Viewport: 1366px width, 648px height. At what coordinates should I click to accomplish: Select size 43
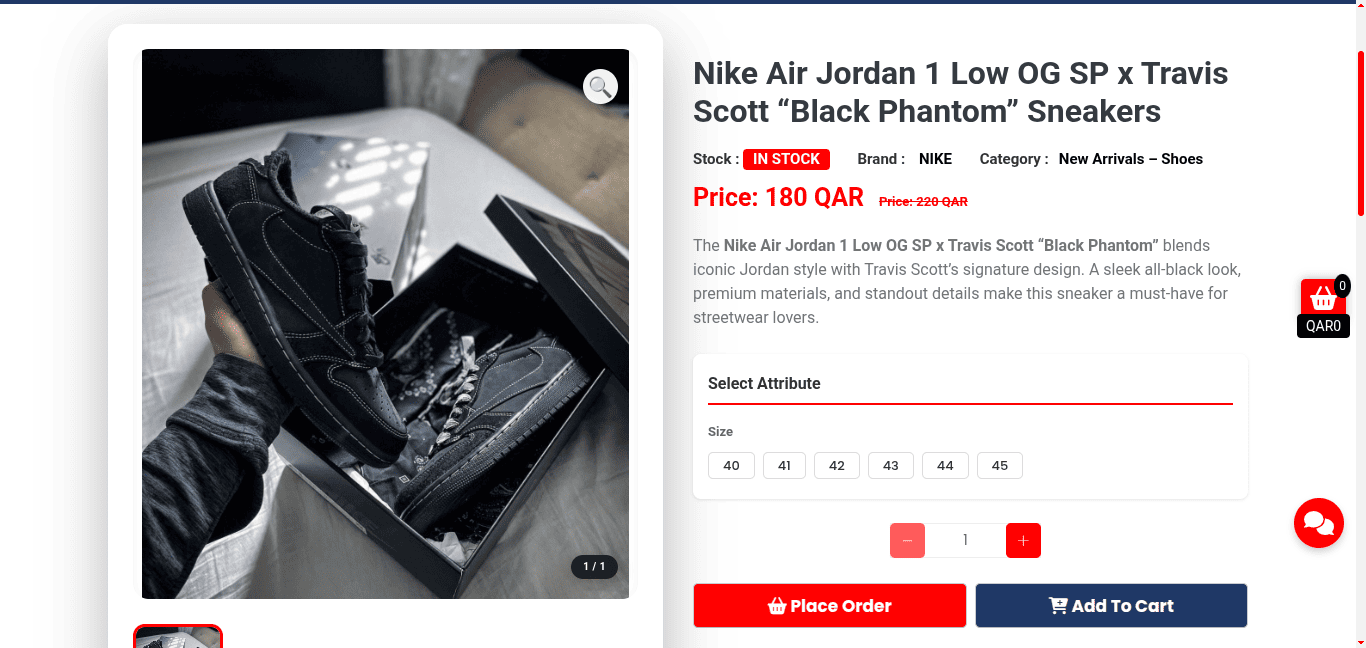click(x=891, y=466)
